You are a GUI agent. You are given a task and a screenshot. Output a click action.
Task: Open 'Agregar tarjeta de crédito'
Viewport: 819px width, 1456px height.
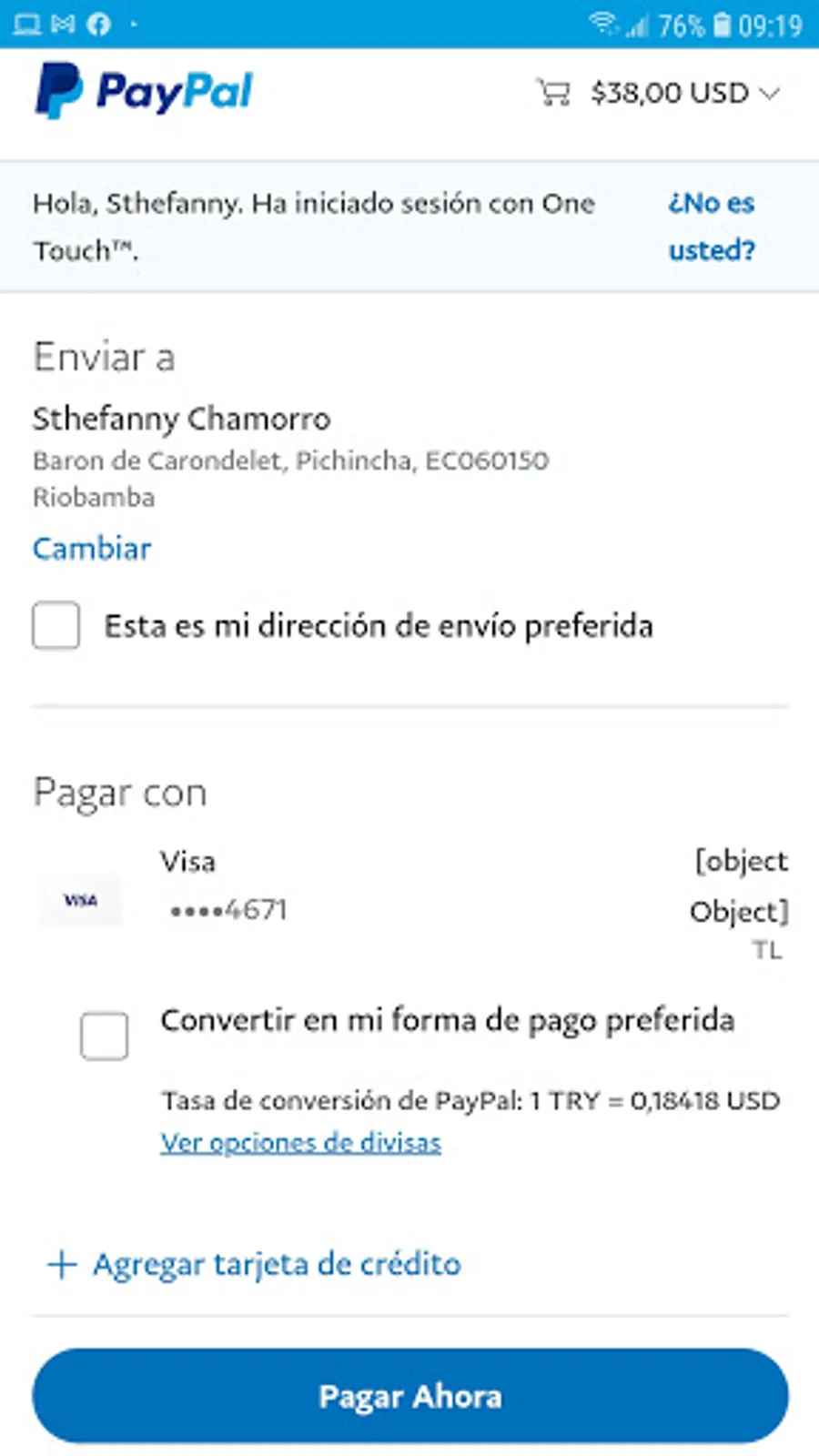(277, 1264)
